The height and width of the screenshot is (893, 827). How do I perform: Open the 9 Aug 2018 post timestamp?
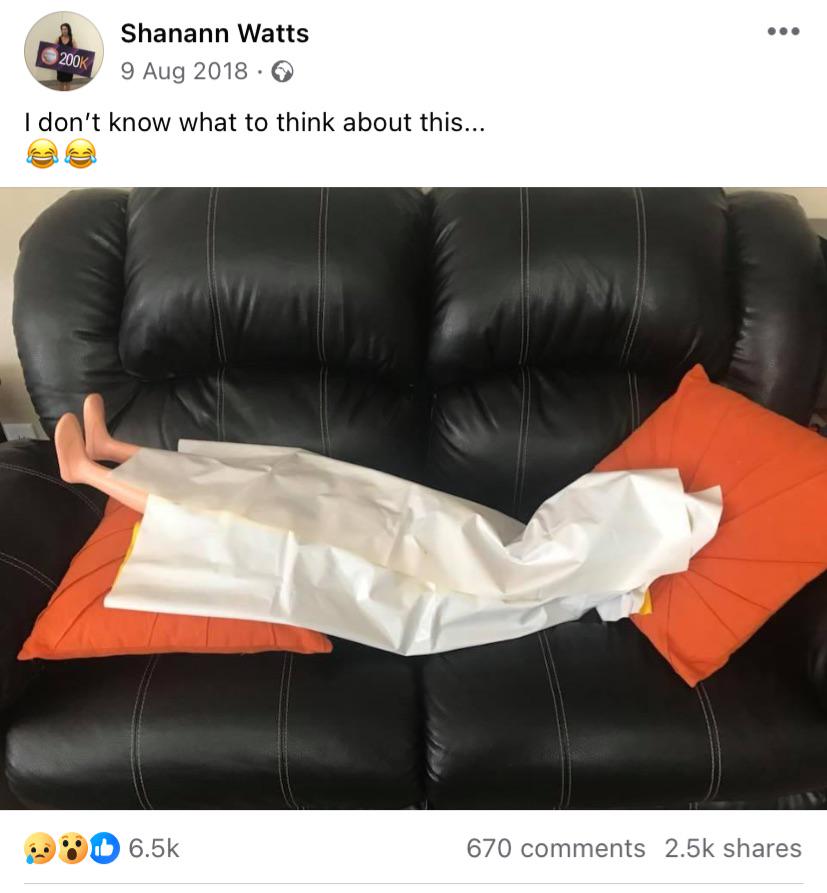(x=184, y=72)
